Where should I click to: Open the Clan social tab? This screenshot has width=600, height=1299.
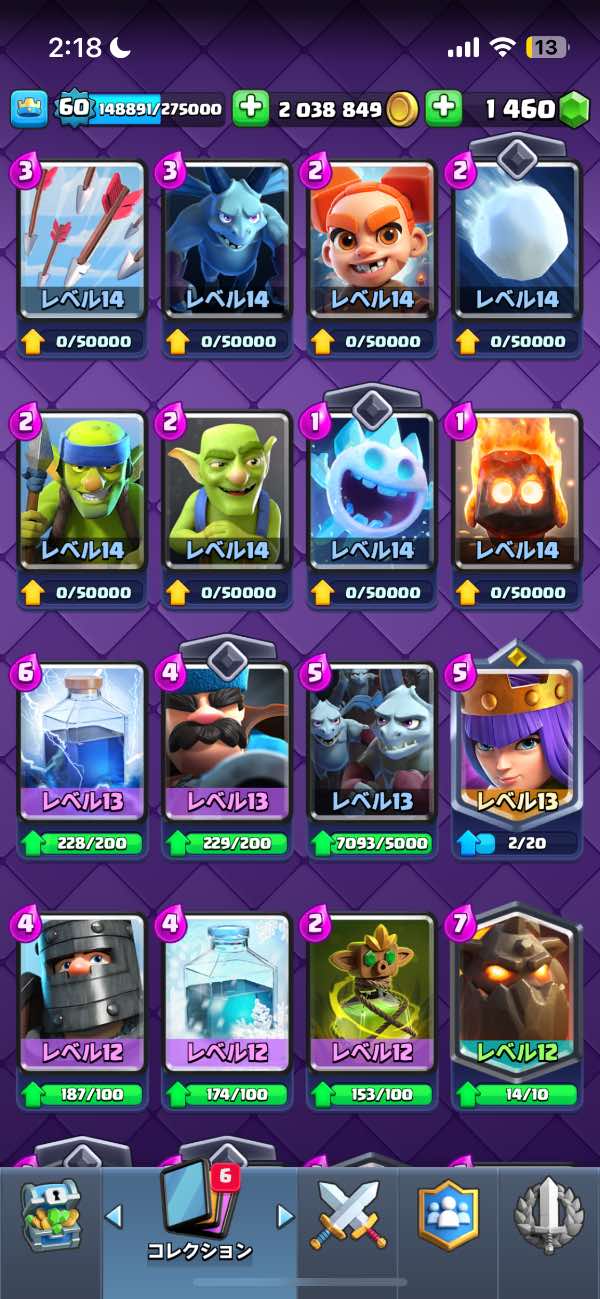click(x=448, y=1216)
